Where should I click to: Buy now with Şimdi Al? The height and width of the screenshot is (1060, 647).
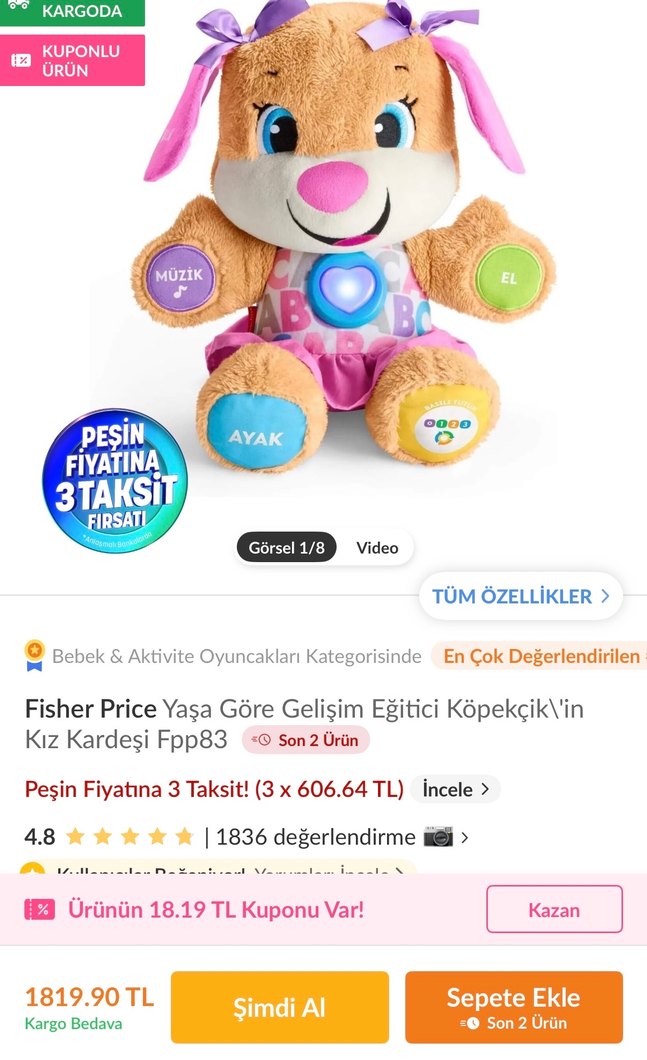click(279, 1007)
